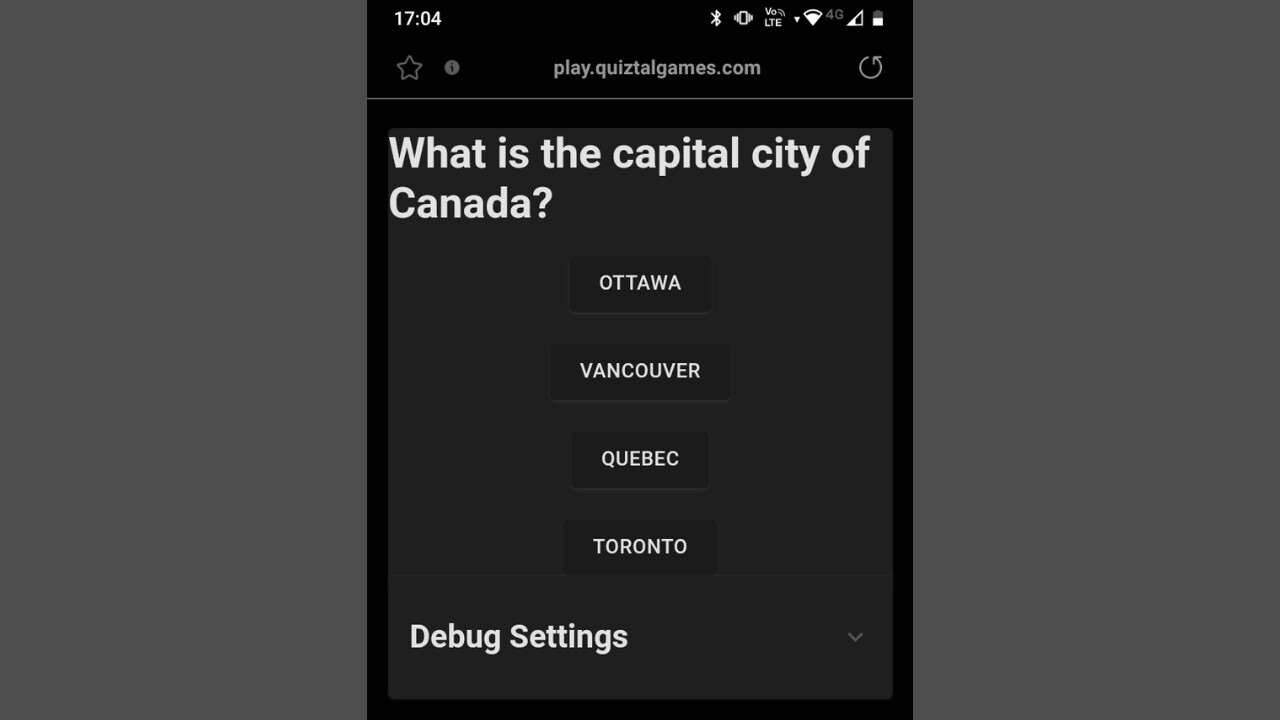1280x720 pixels.
Task: Tap the play.quiztalgames.com address bar
Action: [656, 68]
